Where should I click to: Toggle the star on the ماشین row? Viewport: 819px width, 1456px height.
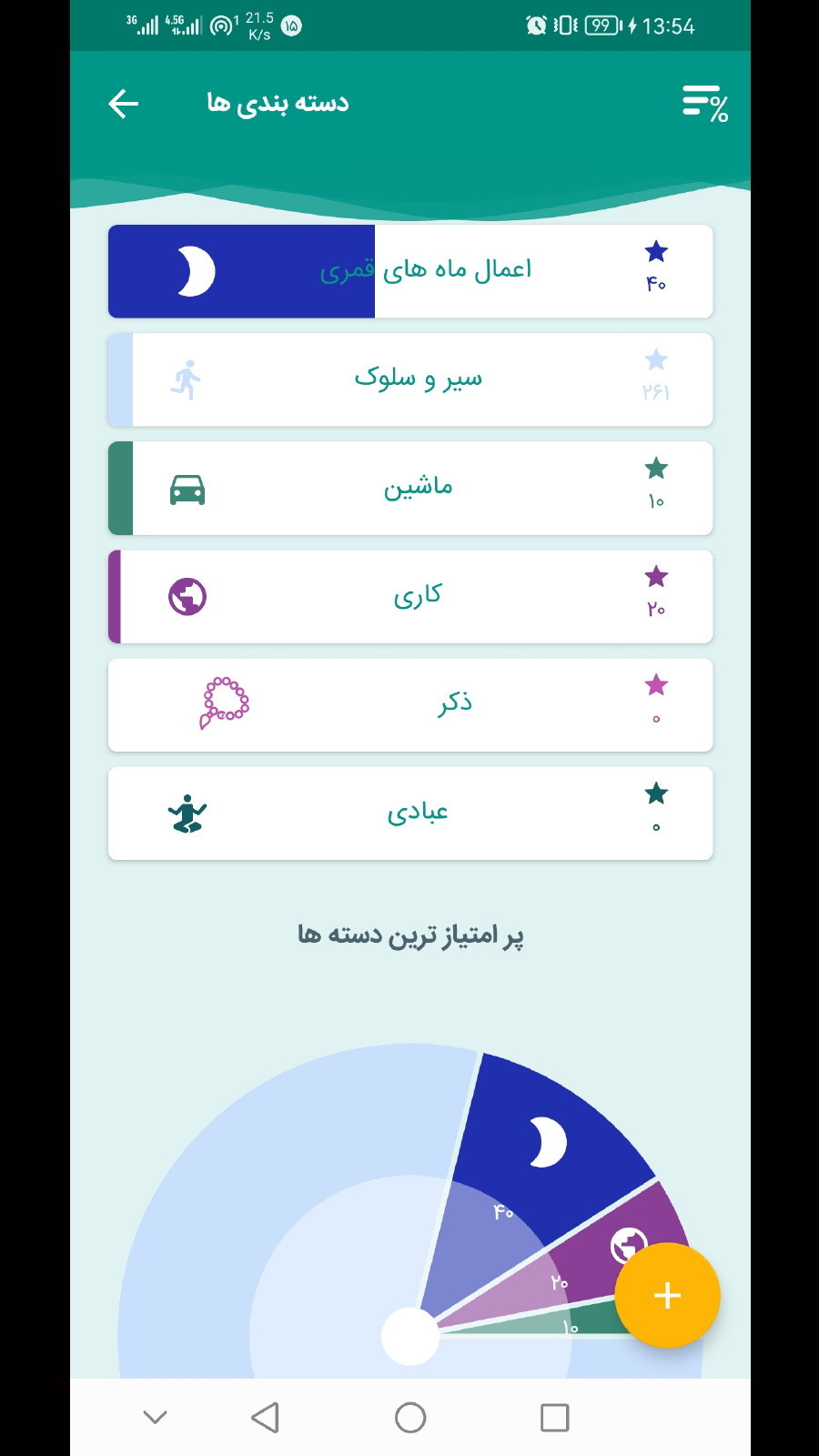[656, 469]
